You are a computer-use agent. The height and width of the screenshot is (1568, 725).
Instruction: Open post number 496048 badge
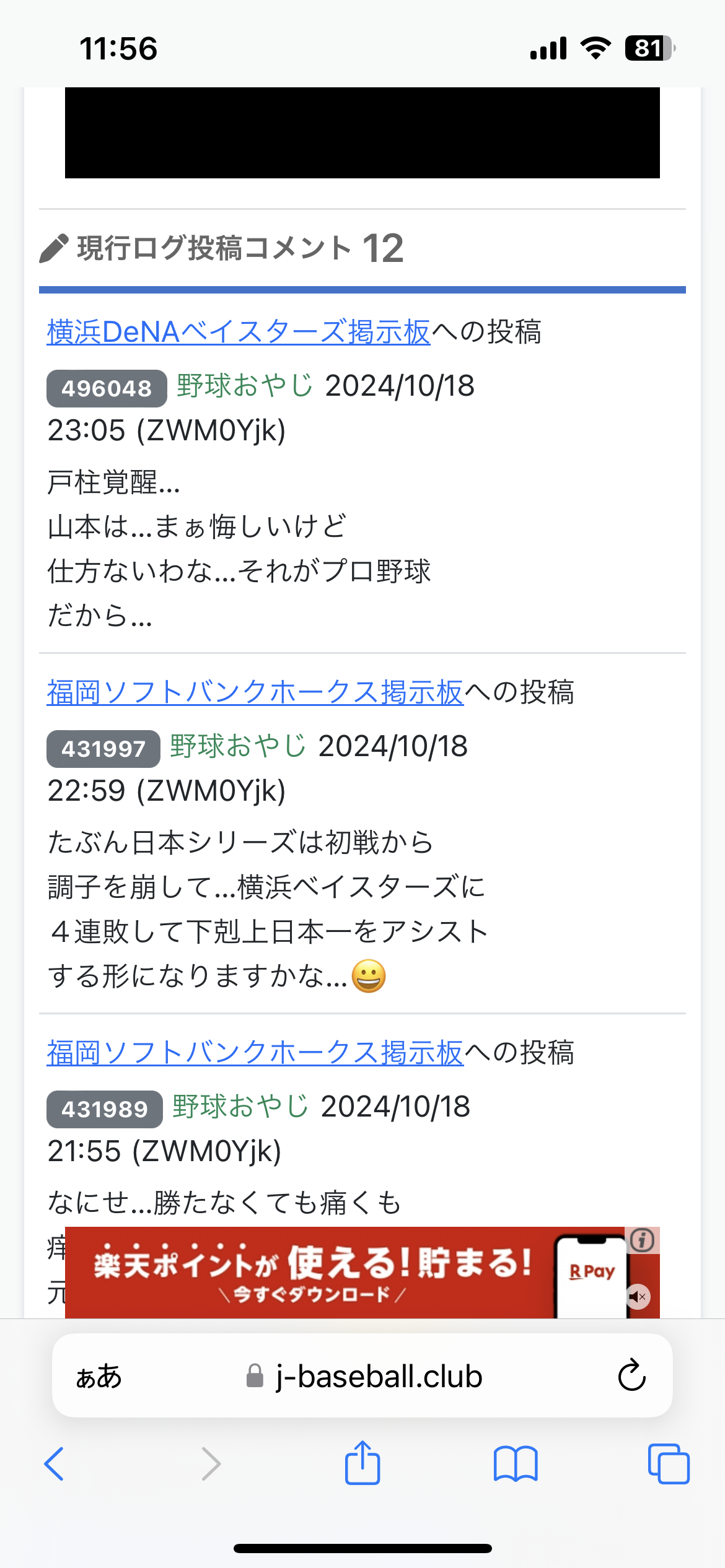pos(107,388)
